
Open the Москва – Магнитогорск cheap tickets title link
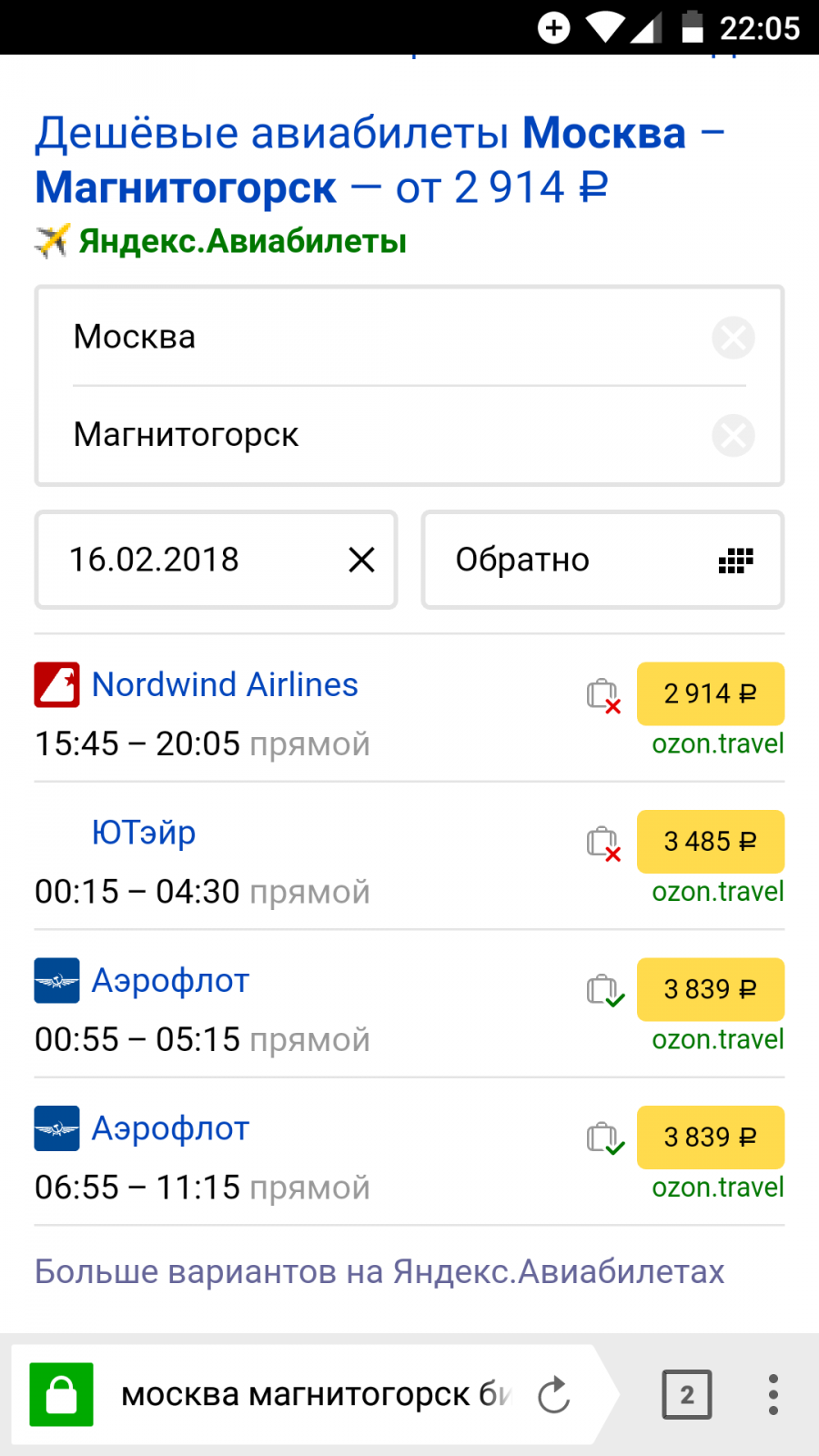point(379,160)
